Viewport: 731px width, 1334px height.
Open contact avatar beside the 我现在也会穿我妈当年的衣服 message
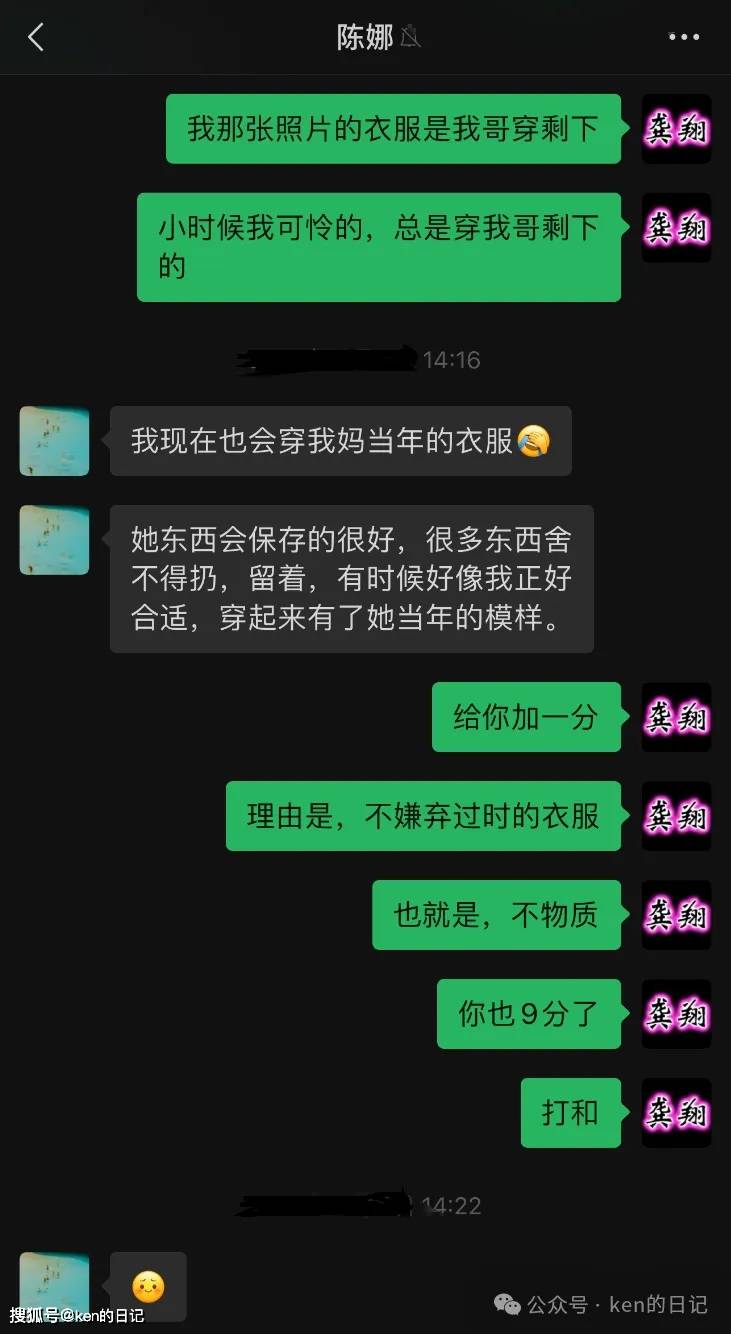click(55, 441)
